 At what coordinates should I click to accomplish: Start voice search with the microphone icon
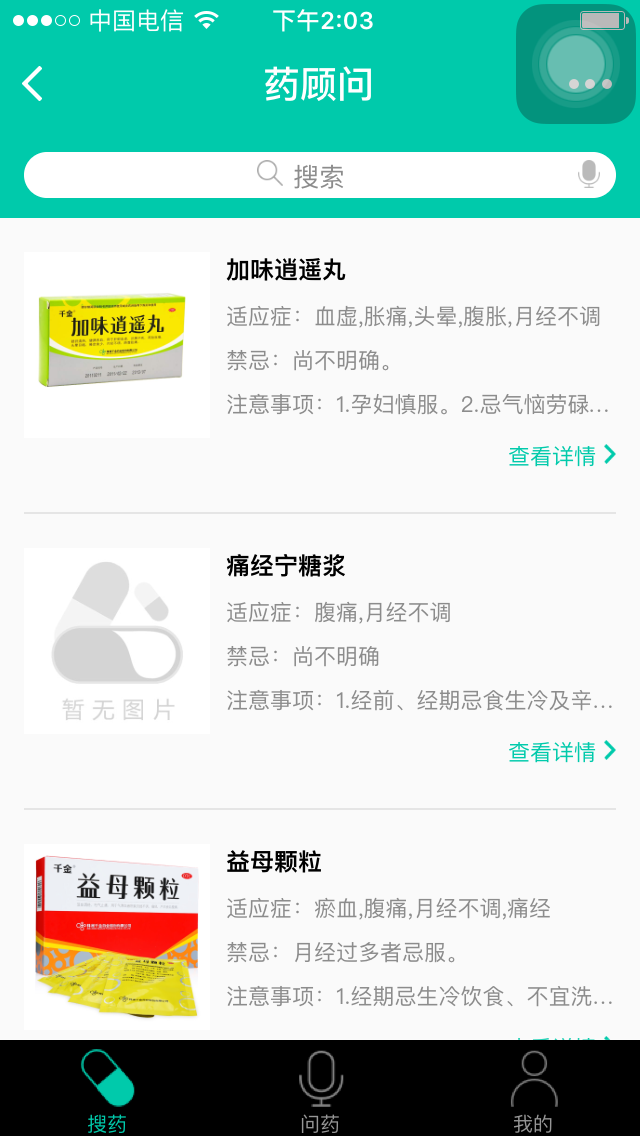tap(588, 175)
